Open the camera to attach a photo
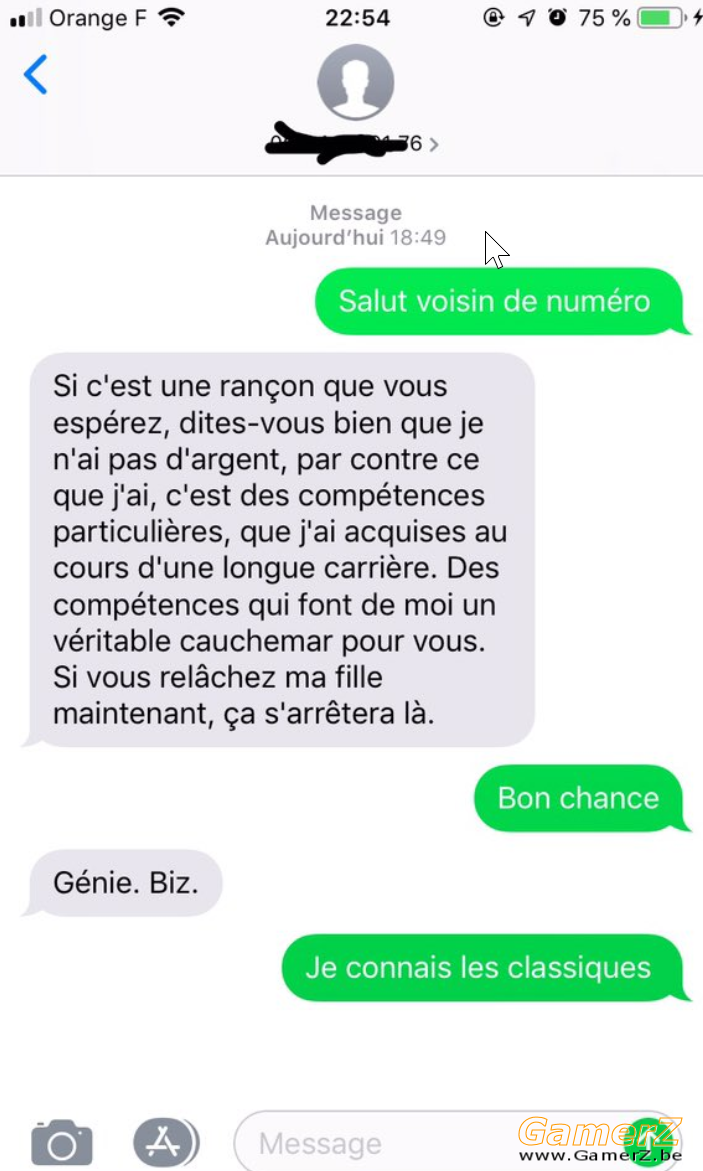 (62, 1142)
